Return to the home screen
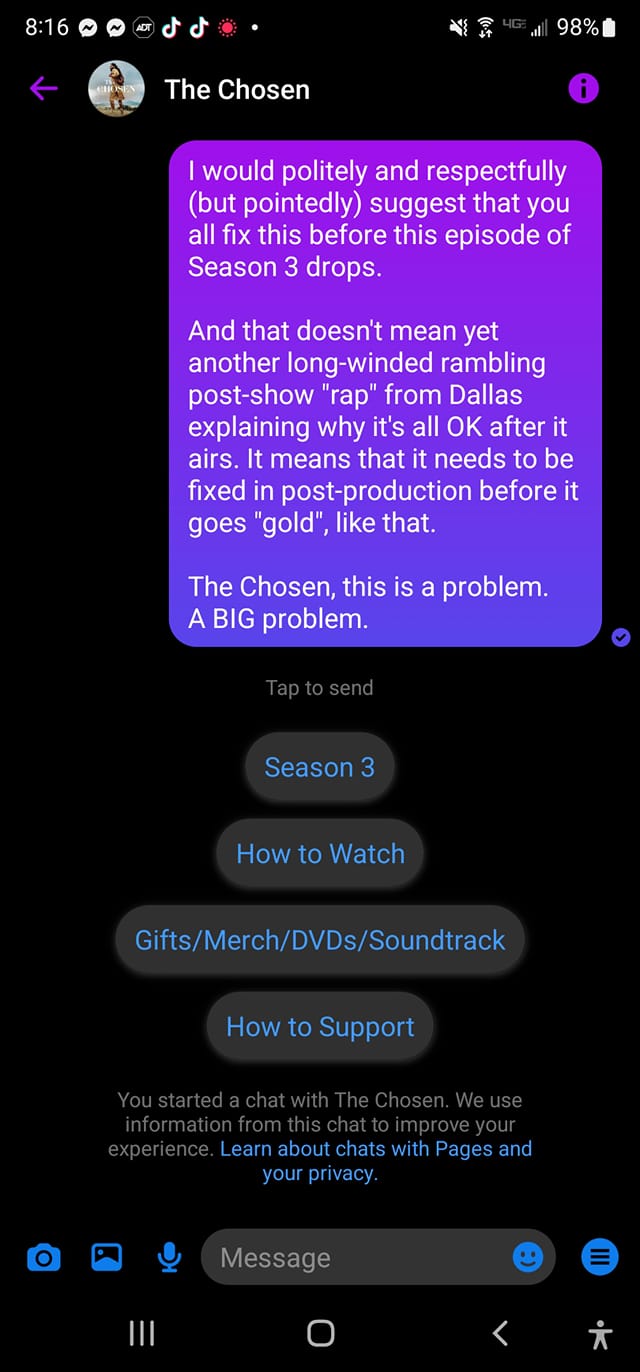This screenshot has height=1372, width=640. pos(320,1332)
